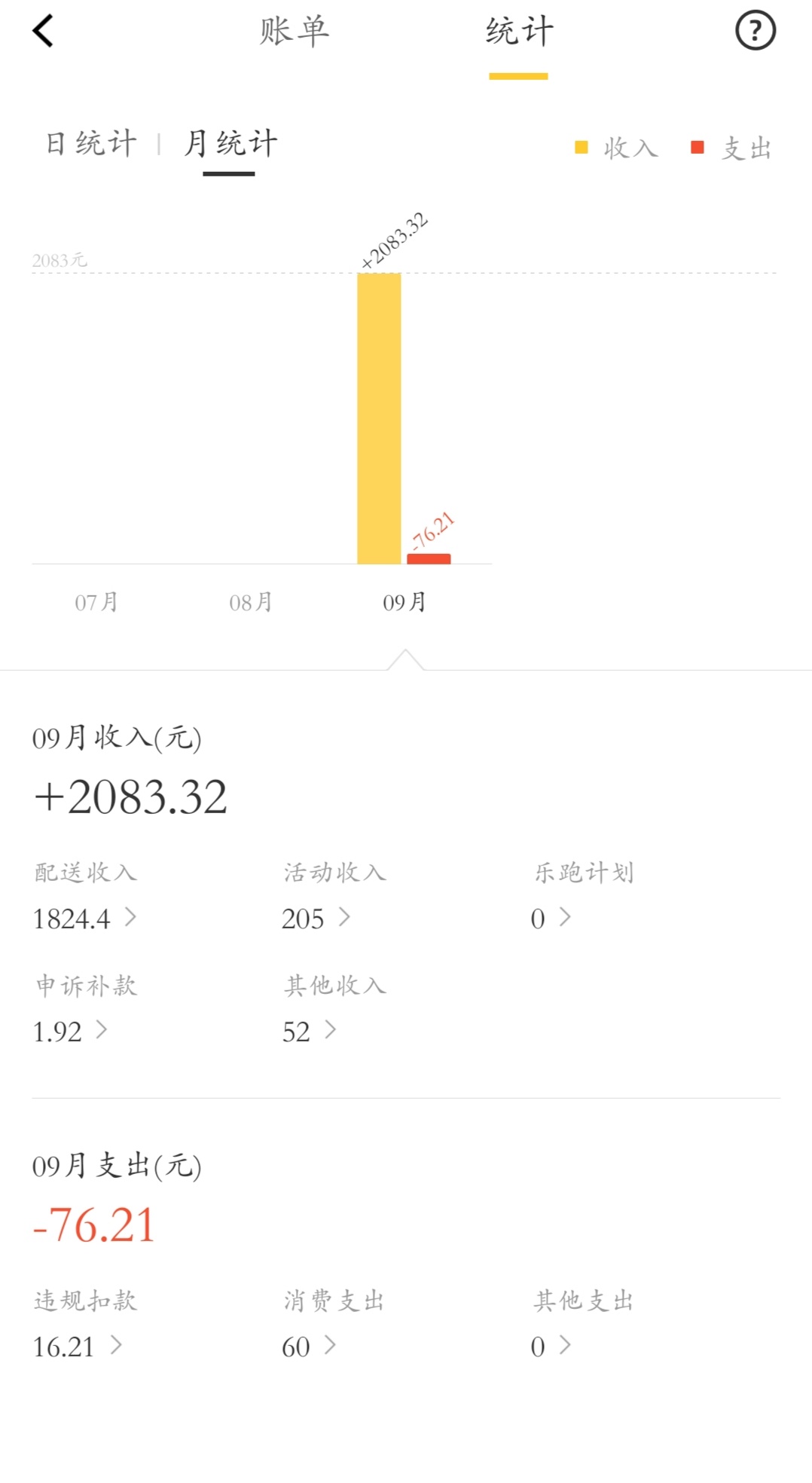Switch to 月统计 view
812x1483 pixels.
230,143
